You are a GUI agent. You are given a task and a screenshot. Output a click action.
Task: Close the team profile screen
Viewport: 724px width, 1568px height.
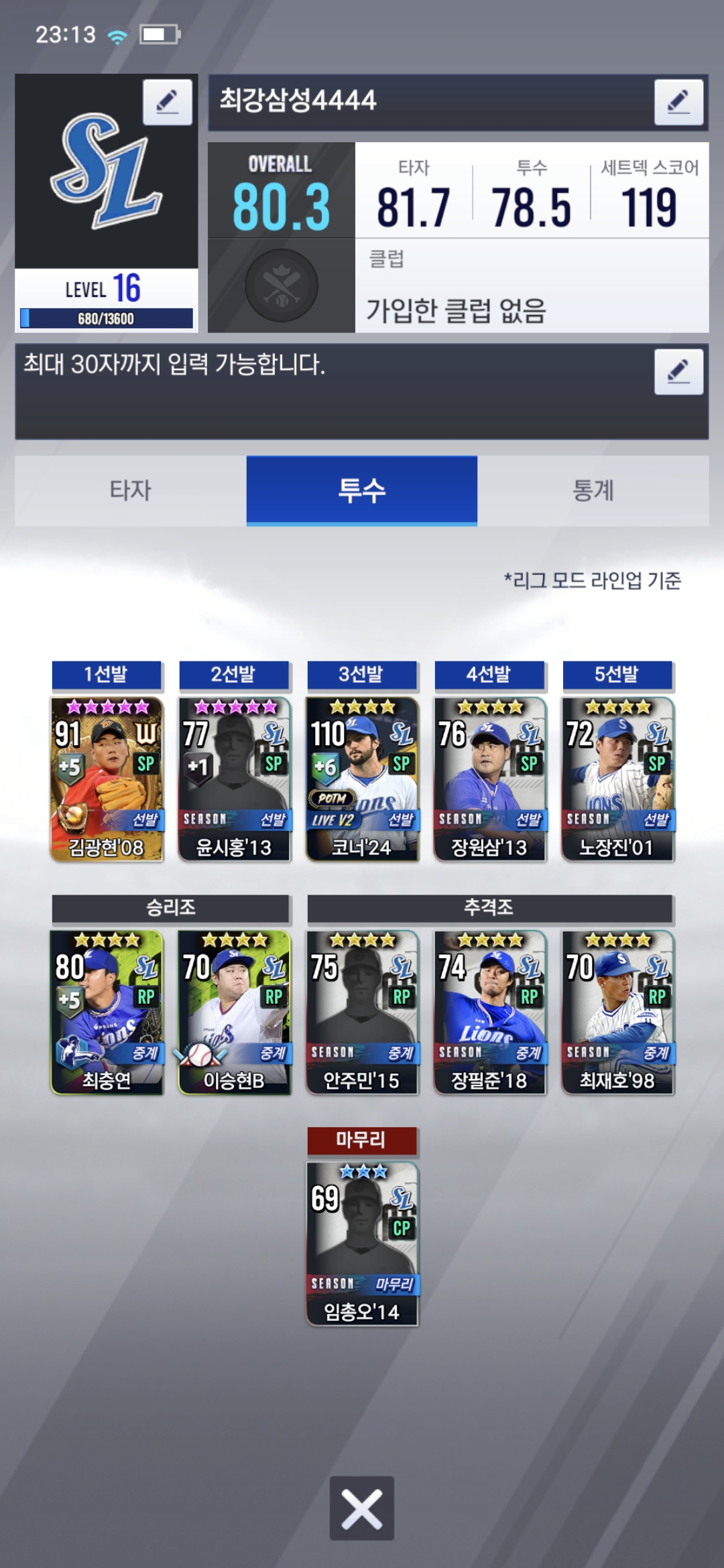pyautogui.click(x=362, y=1508)
